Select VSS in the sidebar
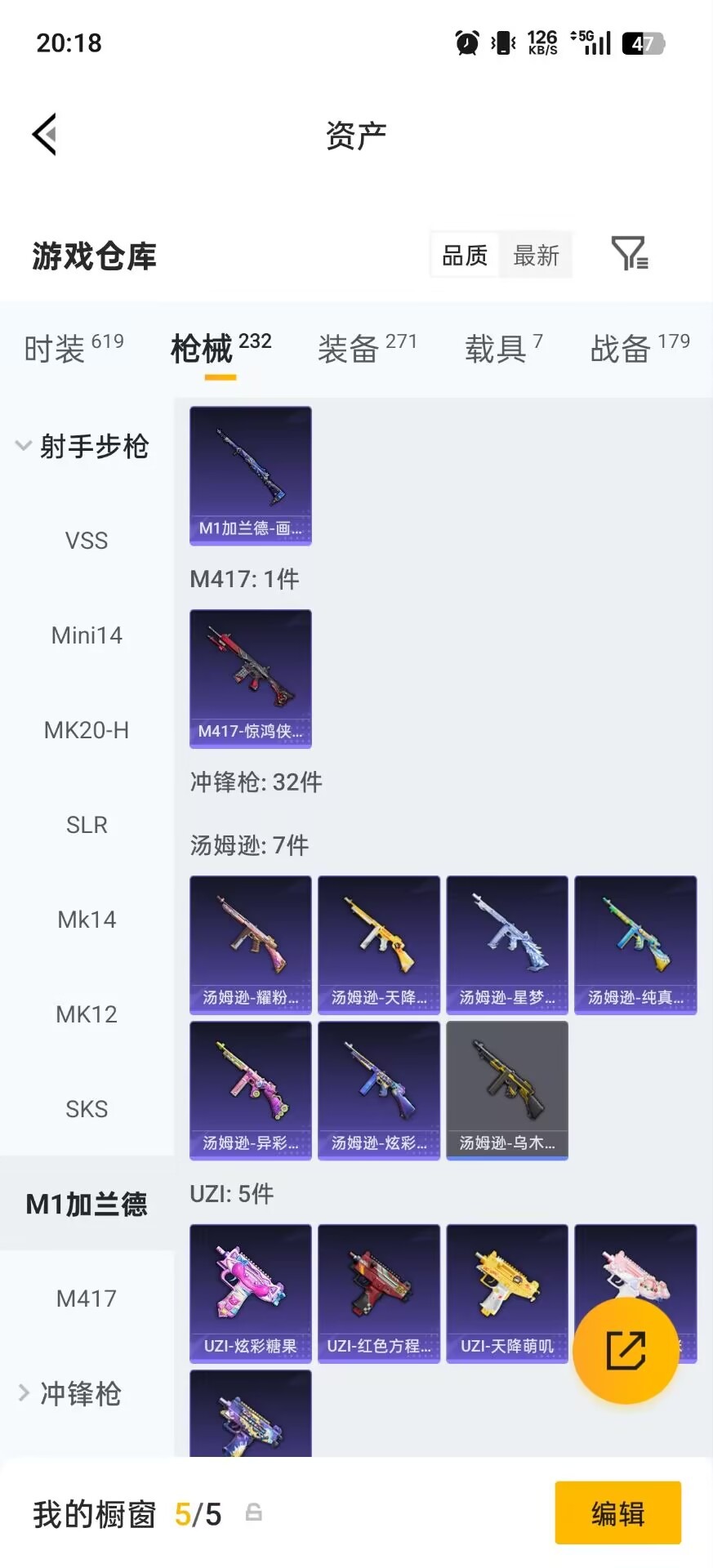Image resolution: width=713 pixels, height=1568 pixels. coord(86,540)
